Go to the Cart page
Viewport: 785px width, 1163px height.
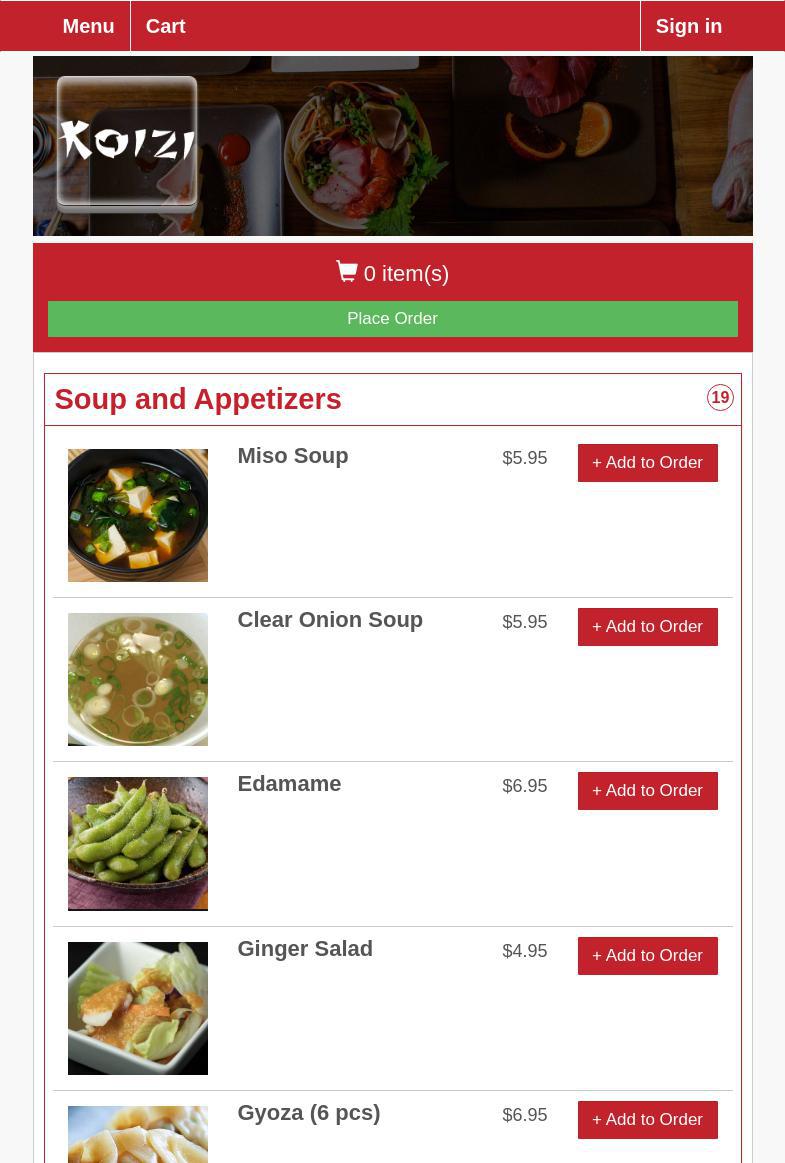pos(165,26)
